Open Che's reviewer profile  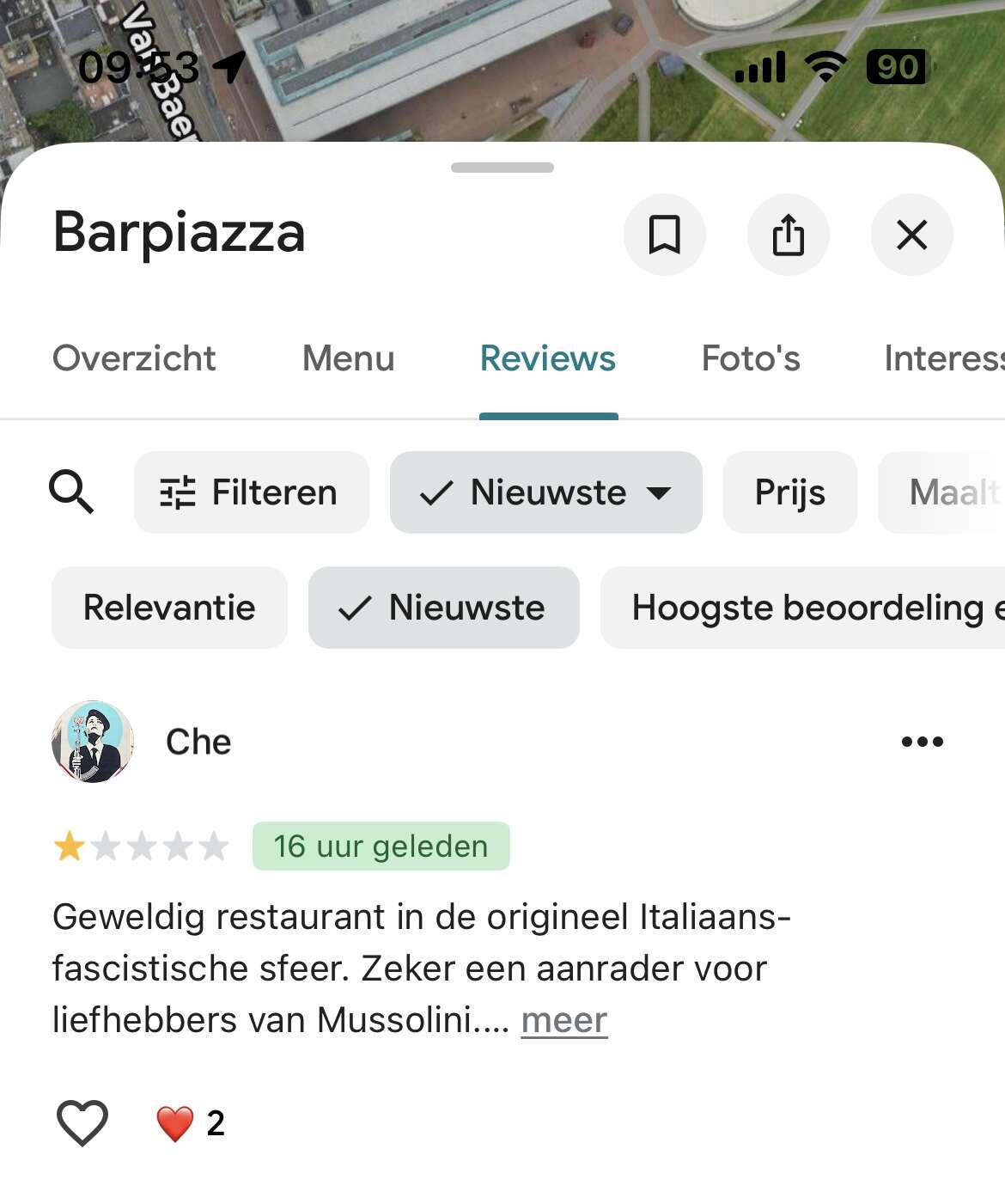[93, 741]
